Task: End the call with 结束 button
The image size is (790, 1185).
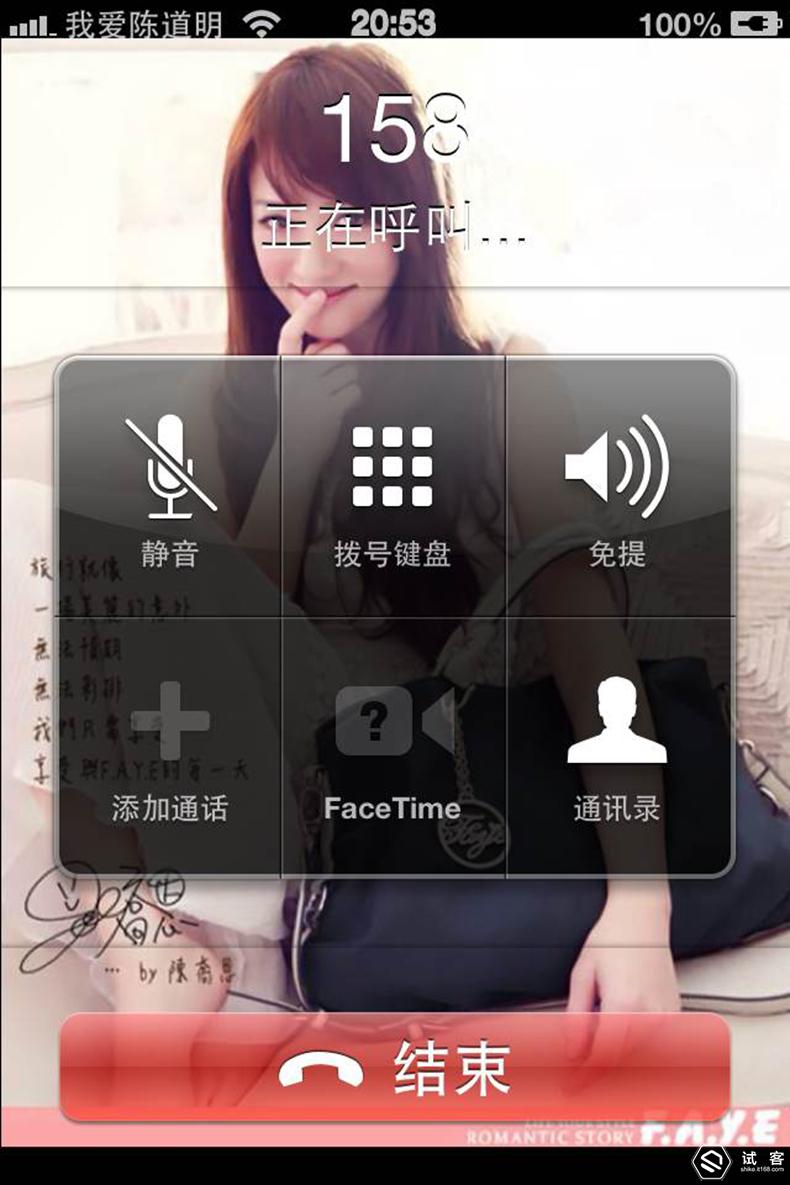Action: click(395, 1068)
